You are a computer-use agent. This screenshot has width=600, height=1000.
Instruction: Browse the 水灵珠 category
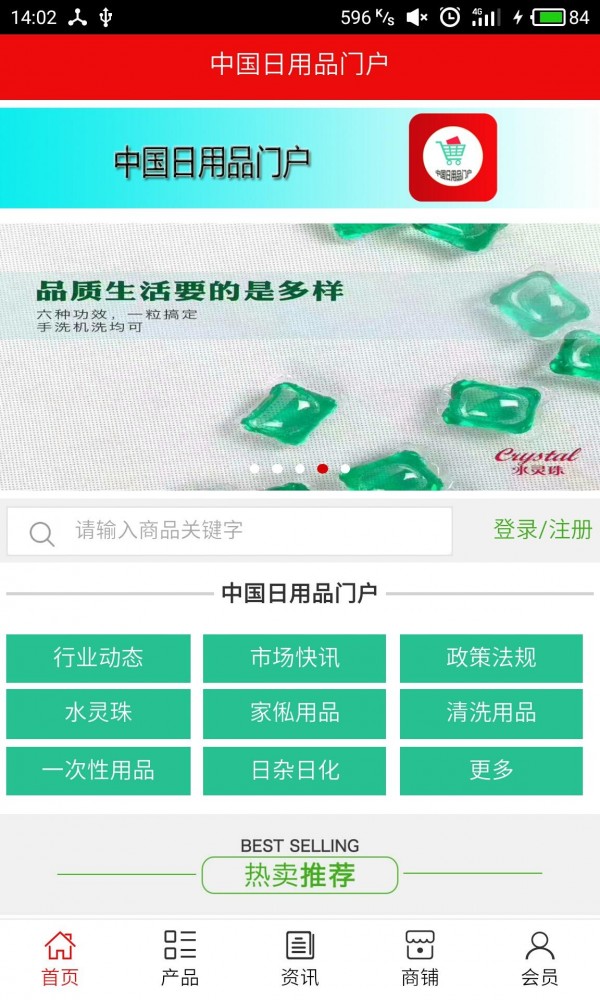click(x=98, y=714)
